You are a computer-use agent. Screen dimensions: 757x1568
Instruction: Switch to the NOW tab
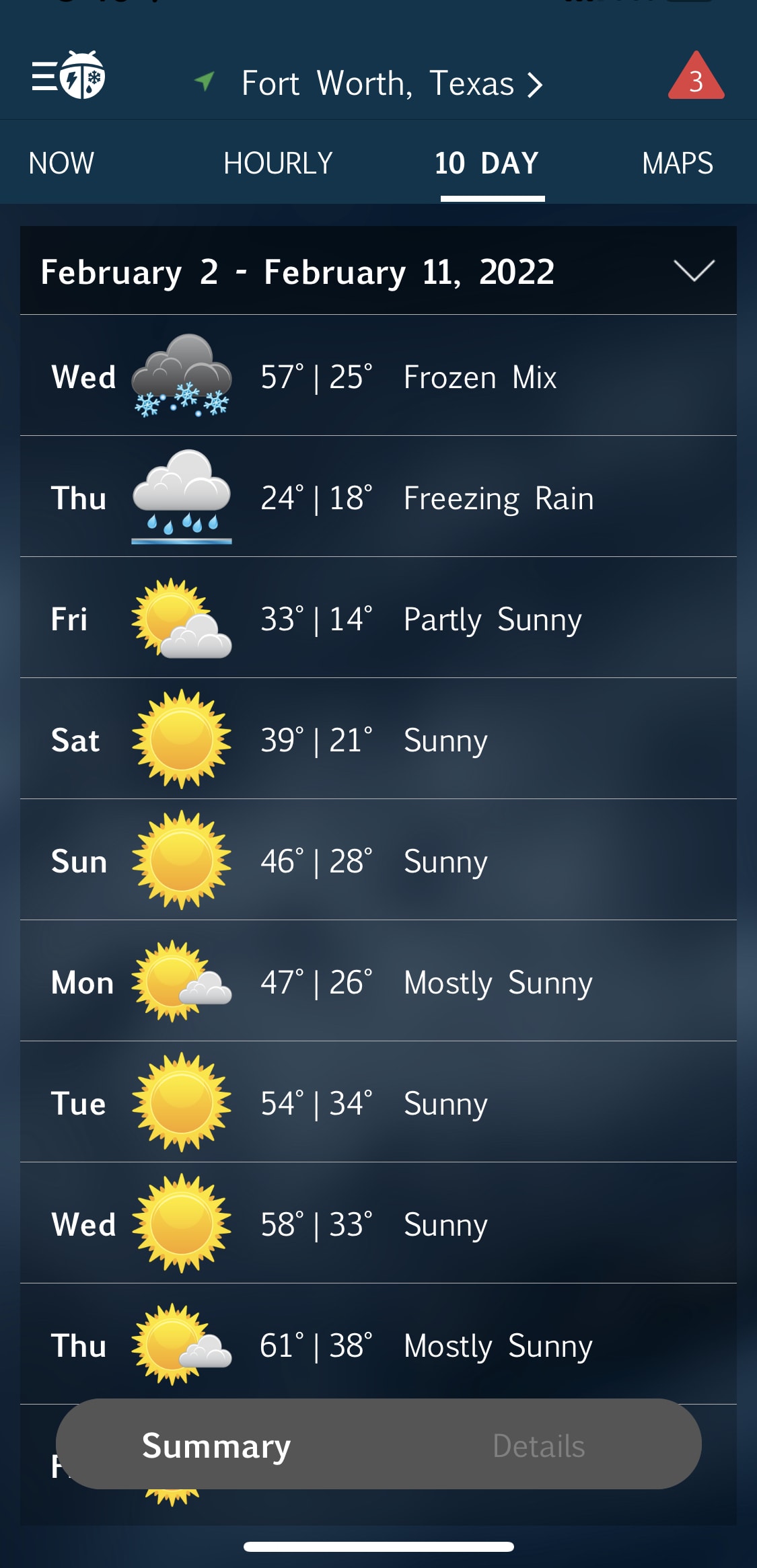(x=61, y=163)
